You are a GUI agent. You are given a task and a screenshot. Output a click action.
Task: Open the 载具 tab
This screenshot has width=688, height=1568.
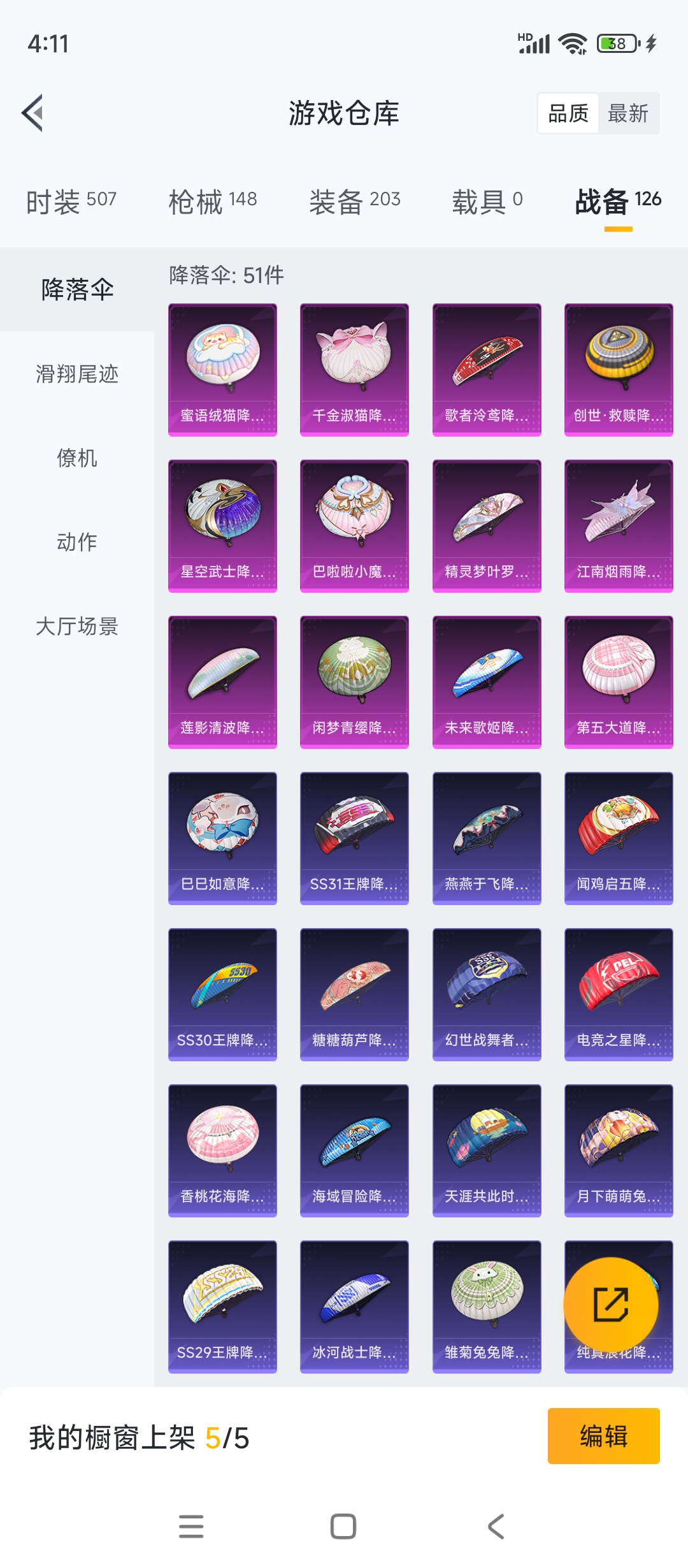tap(487, 201)
